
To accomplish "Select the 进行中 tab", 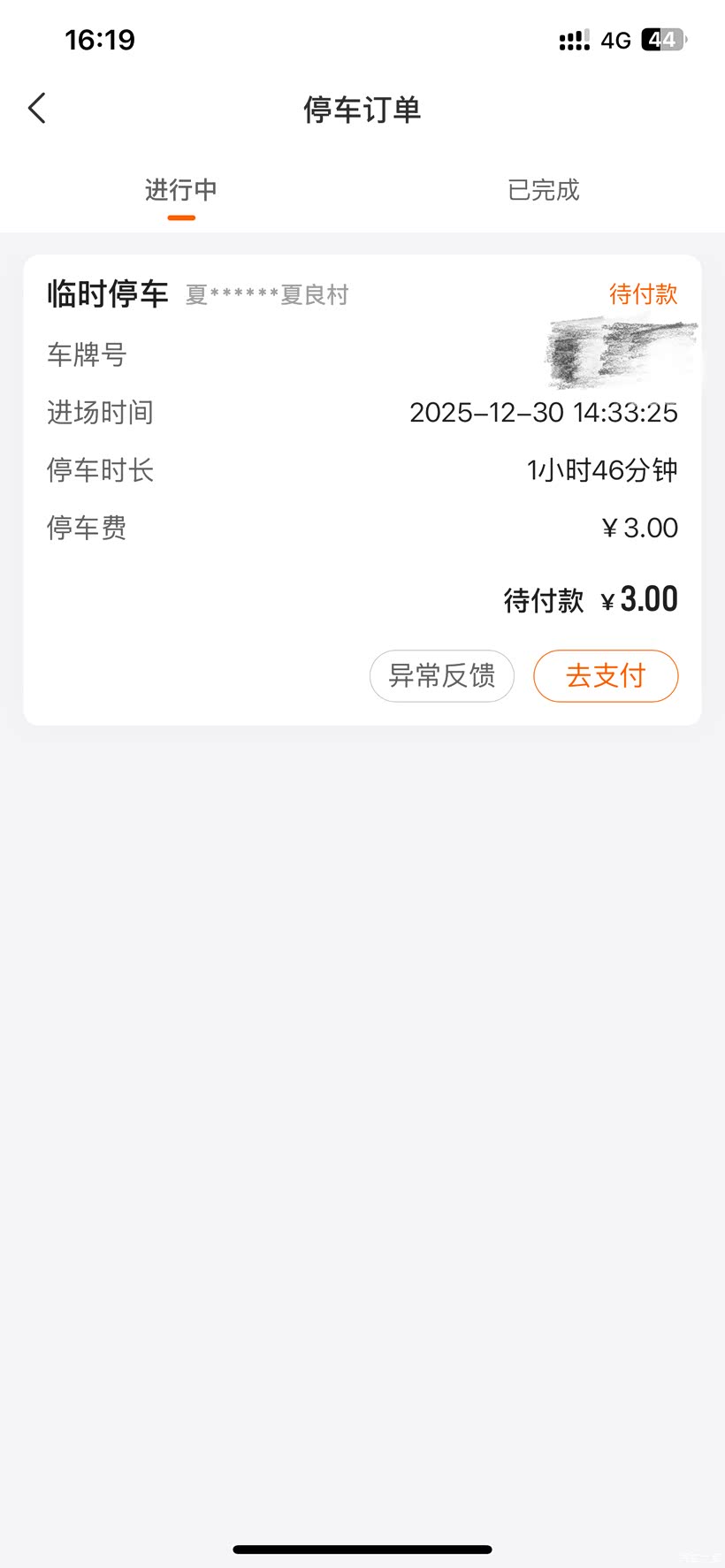I will [180, 190].
